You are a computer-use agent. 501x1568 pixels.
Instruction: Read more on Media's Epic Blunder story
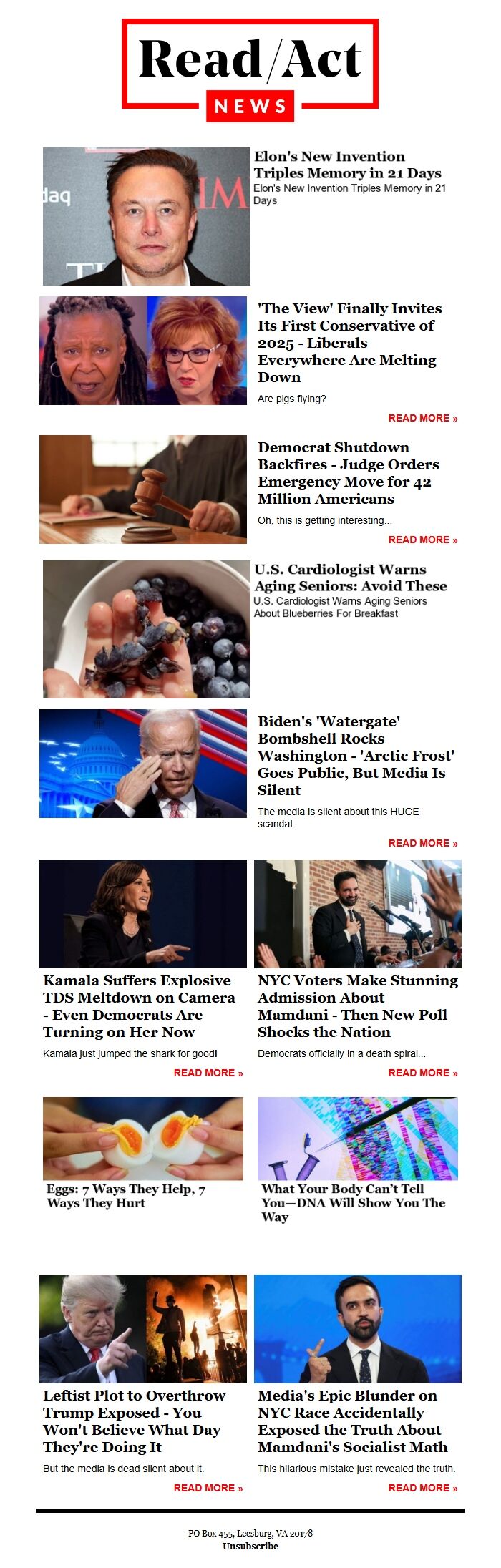pos(422,1488)
